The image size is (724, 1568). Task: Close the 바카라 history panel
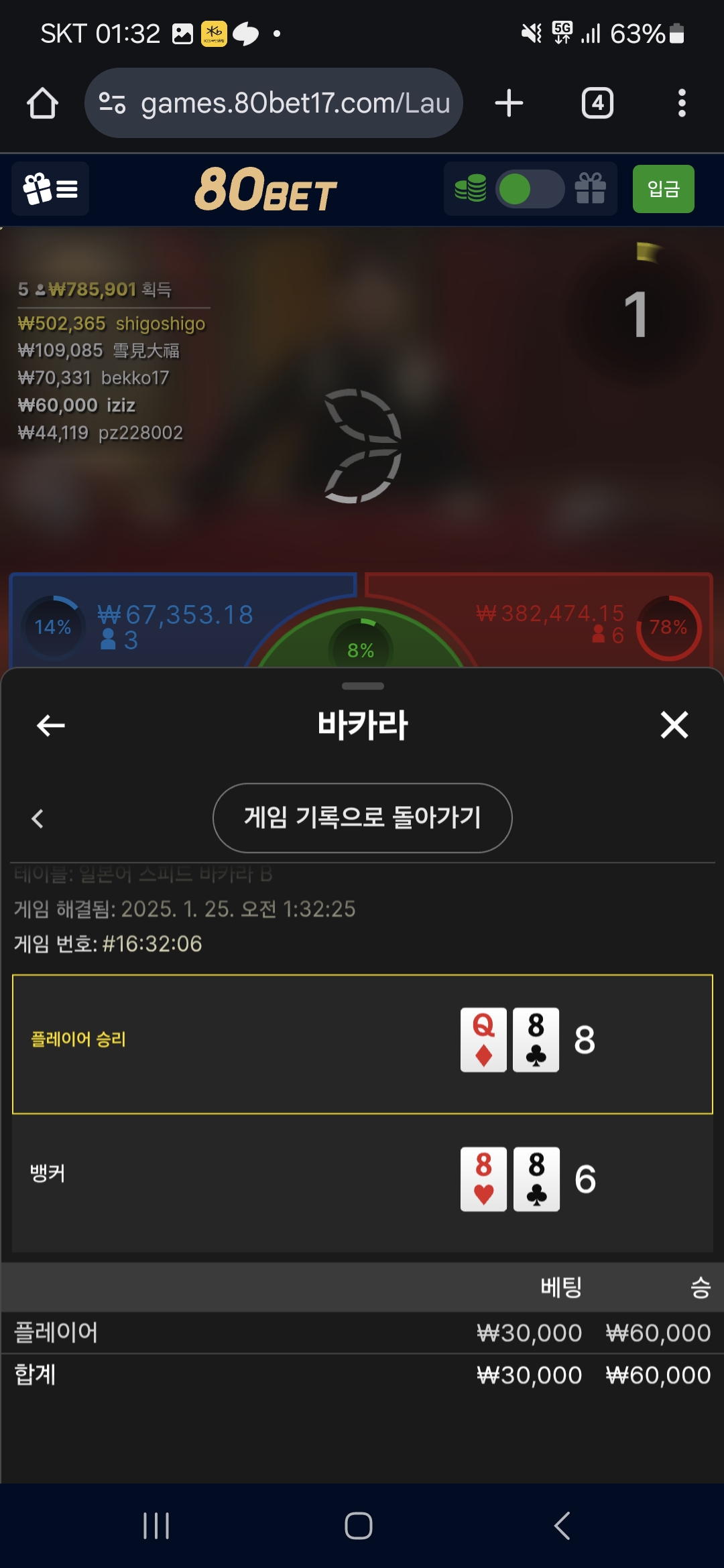coord(674,725)
